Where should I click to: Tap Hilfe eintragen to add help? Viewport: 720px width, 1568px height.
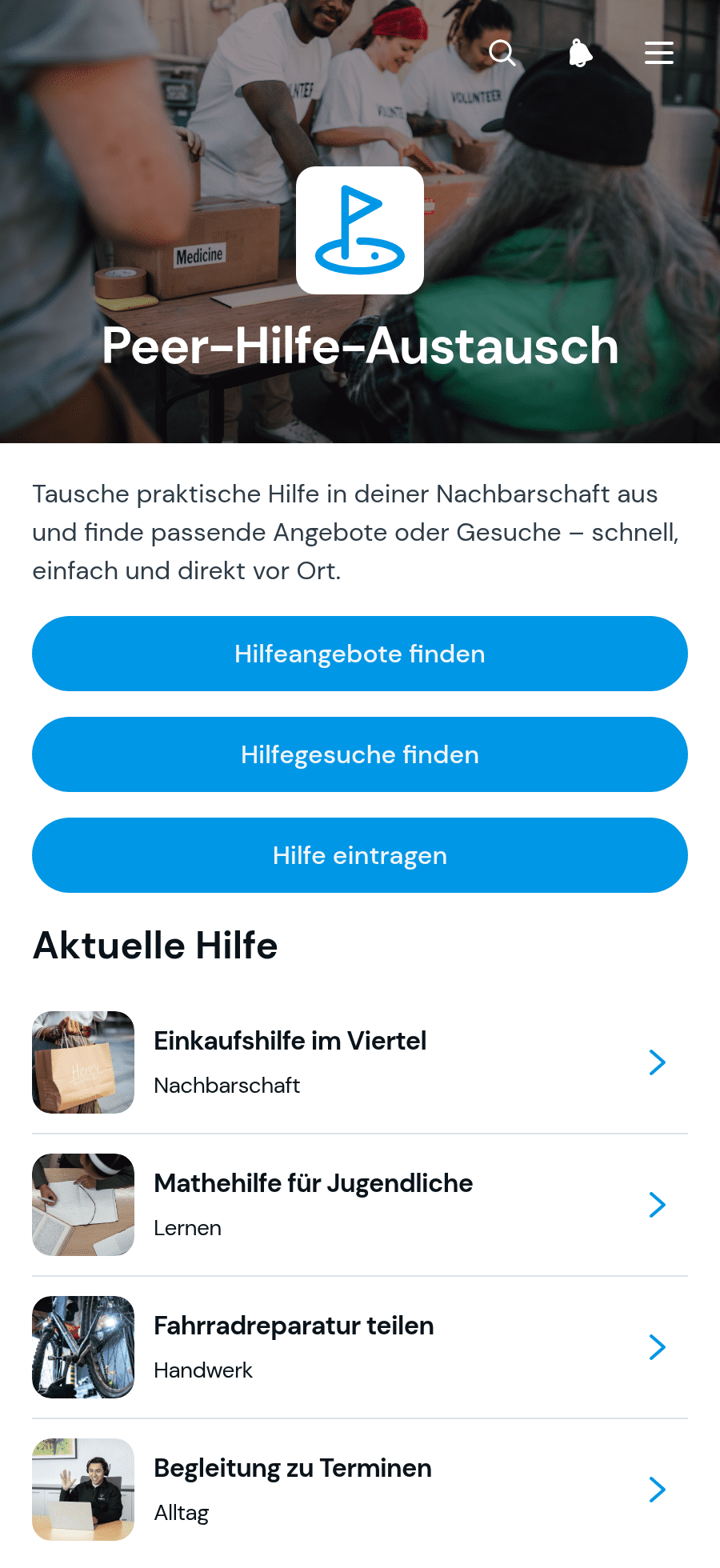360,855
